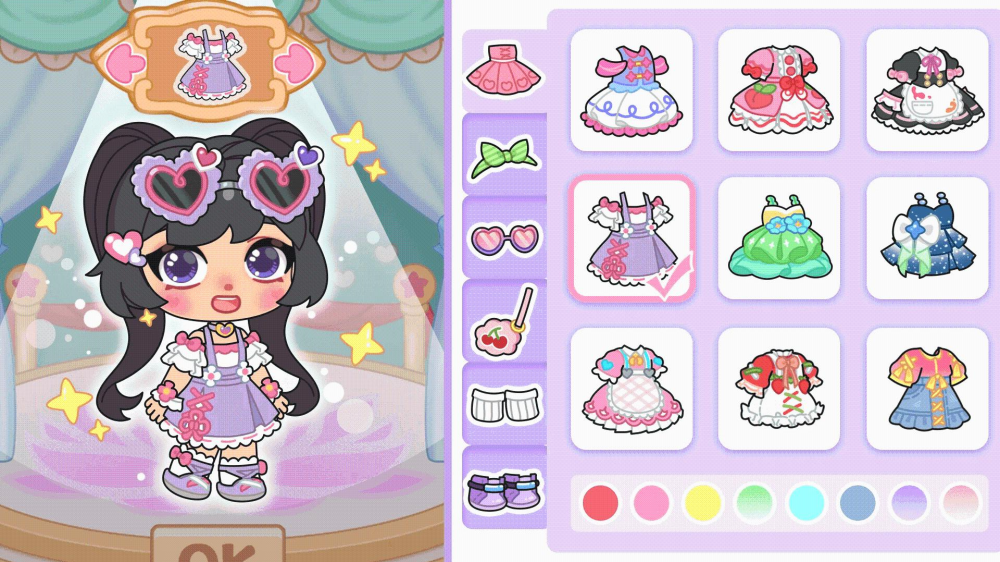Screen dimensions: 1000x562
Task: Open the cherry handheld item category
Action: 504,322
